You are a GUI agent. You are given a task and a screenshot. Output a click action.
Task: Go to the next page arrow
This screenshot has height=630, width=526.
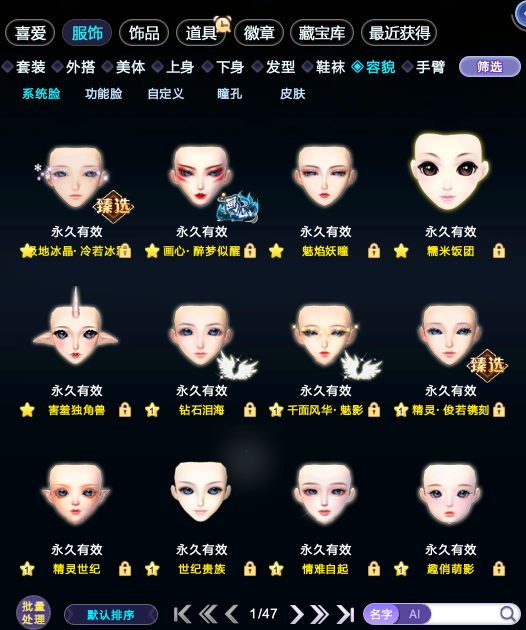297,614
